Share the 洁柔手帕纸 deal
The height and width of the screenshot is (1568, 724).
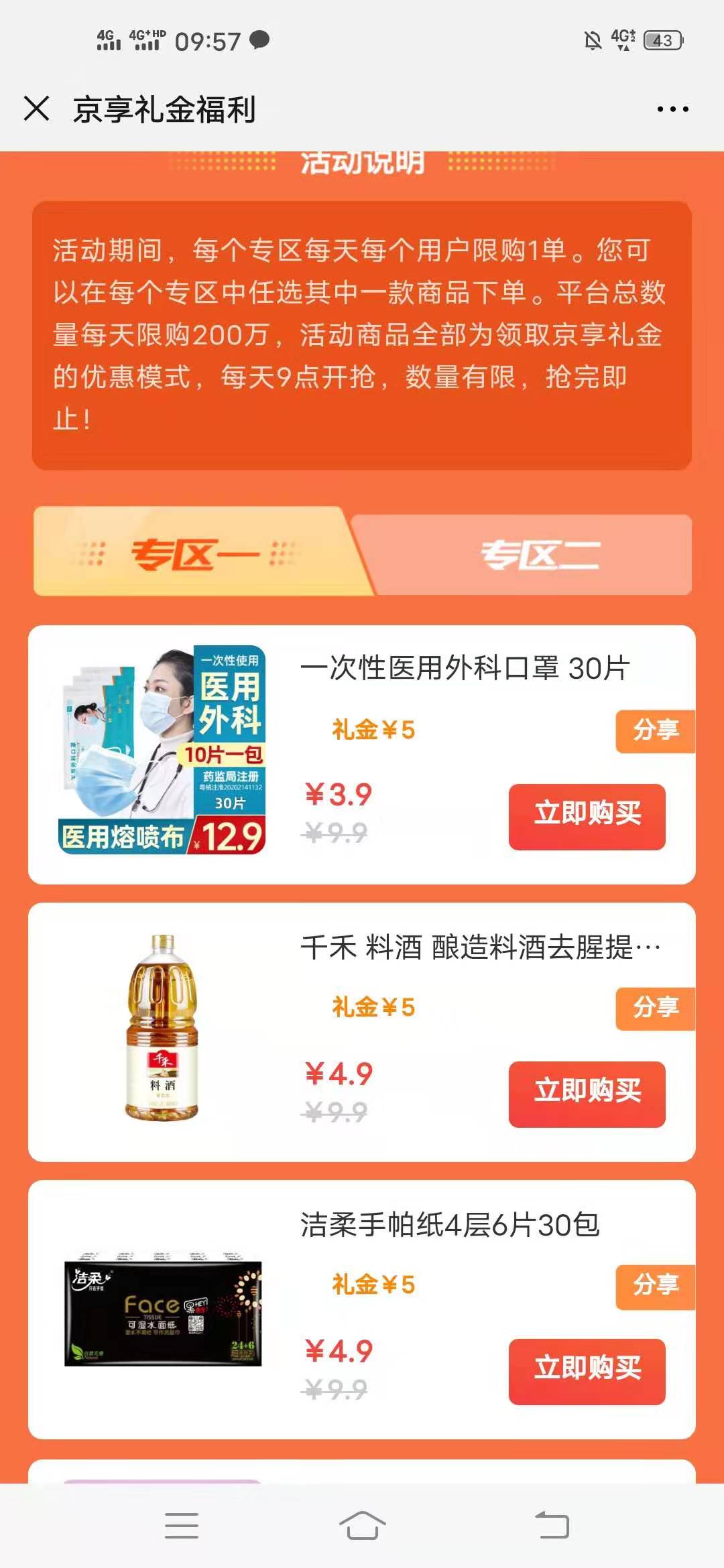pos(655,1285)
